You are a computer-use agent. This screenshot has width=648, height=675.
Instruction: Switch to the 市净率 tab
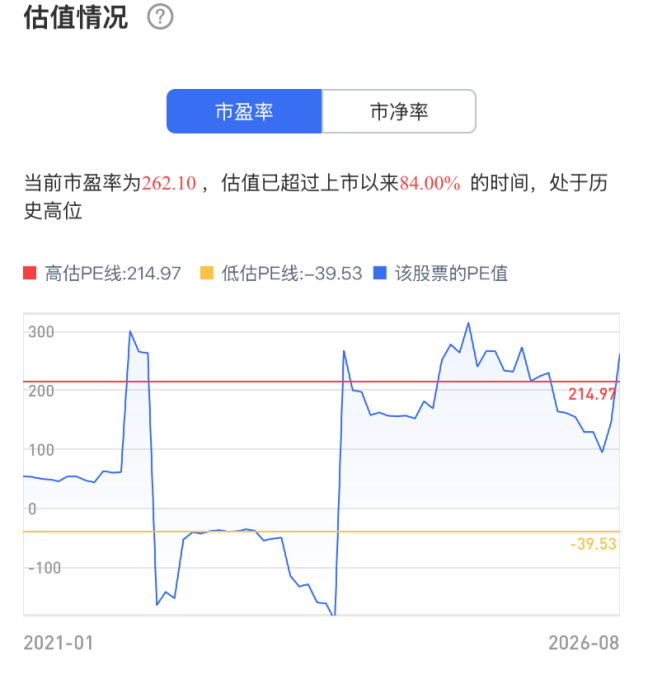pyautogui.click(x=399, y=111)
